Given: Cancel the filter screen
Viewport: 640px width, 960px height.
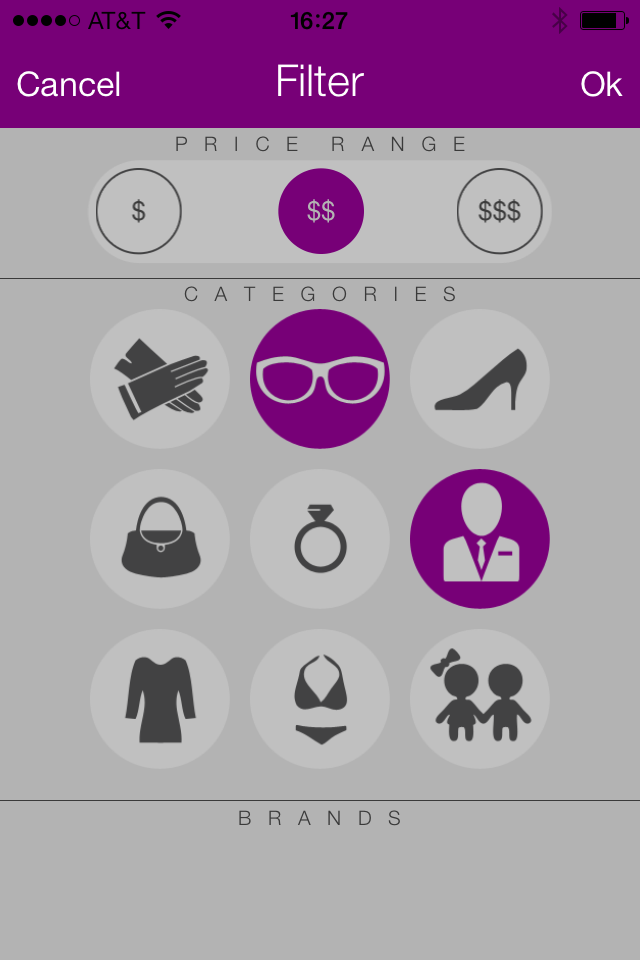Looking at the screenshot, I should pos(68,84).
